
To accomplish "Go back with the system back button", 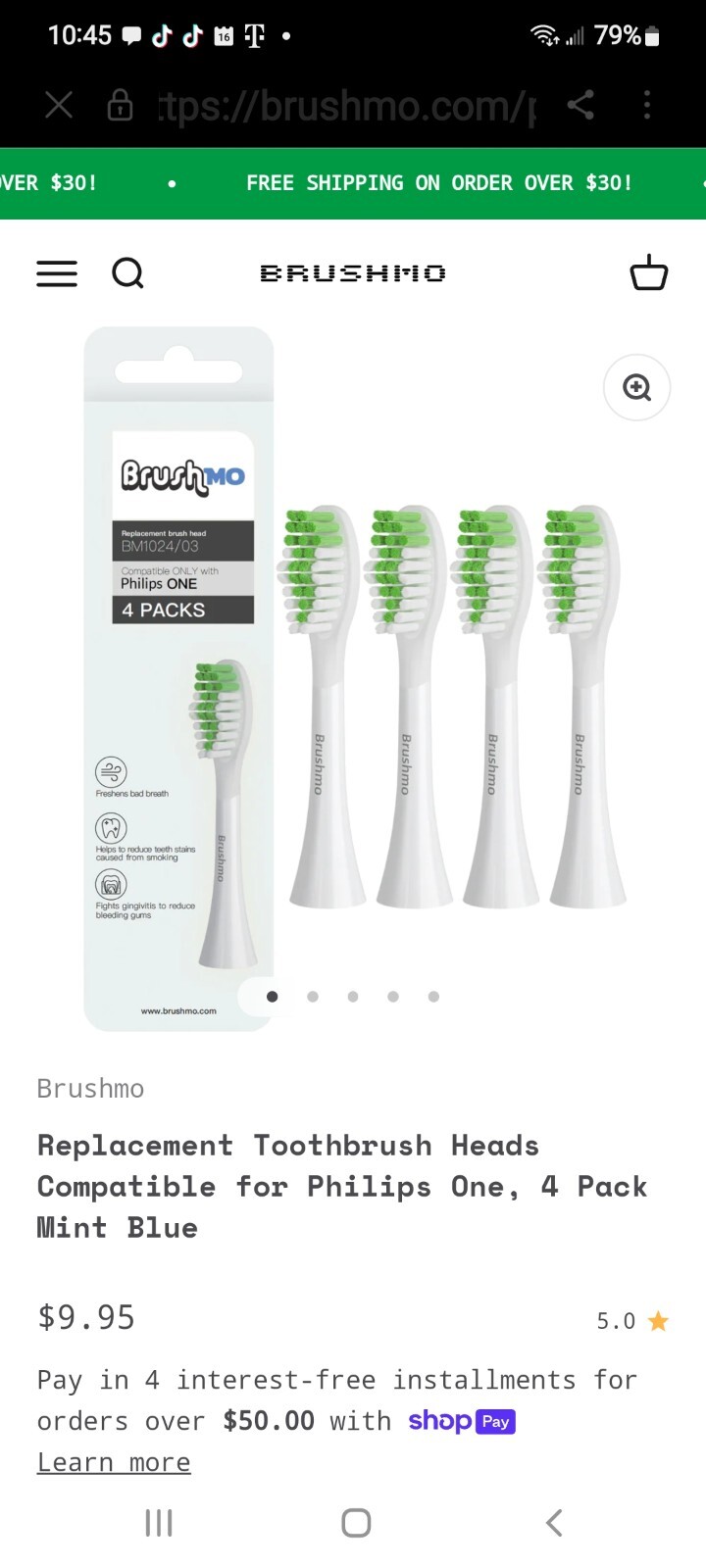I will [x=554, y=1523].
